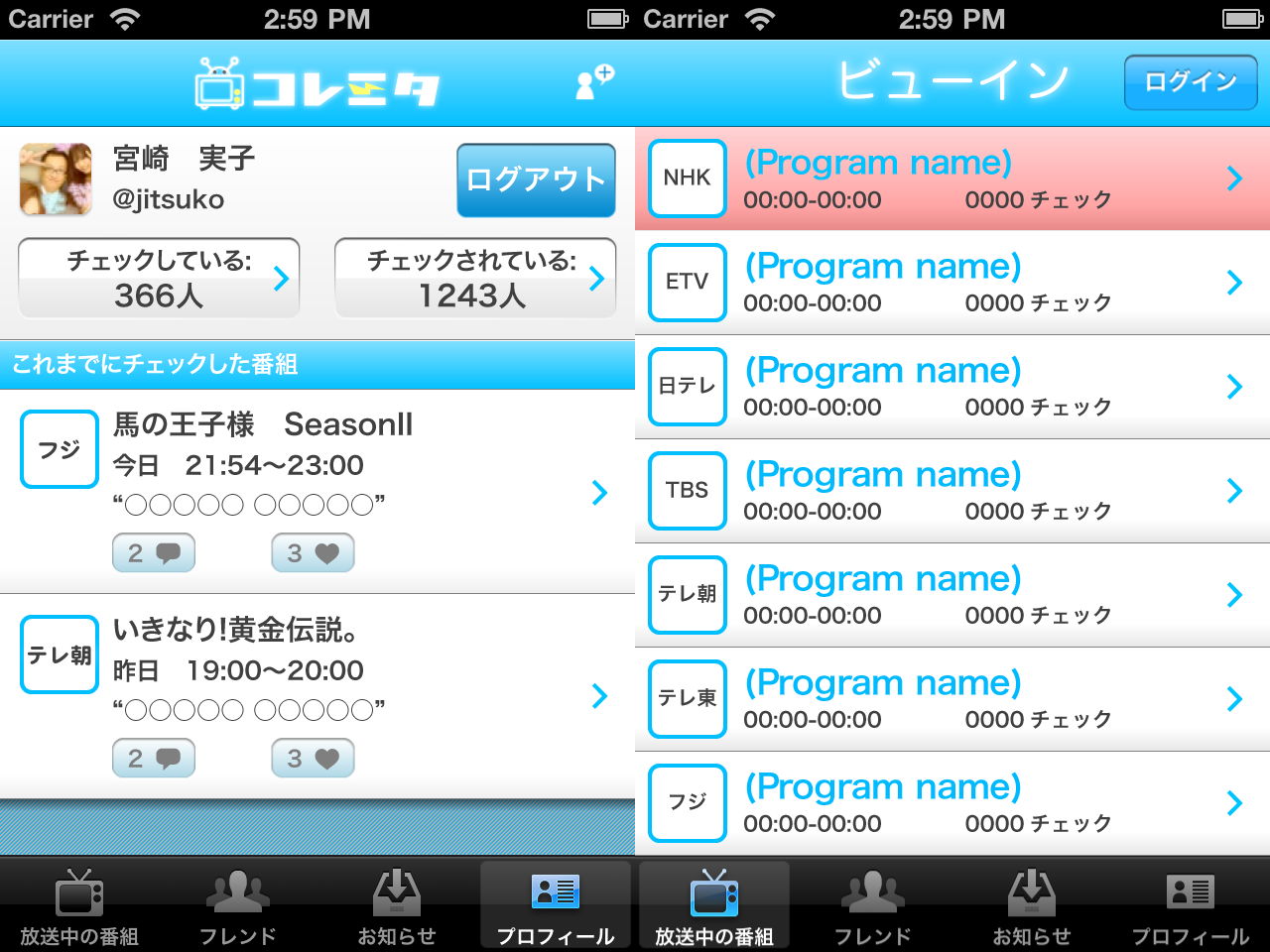Go to プロフィール tab below the ビューイン list

point(1191,906)
